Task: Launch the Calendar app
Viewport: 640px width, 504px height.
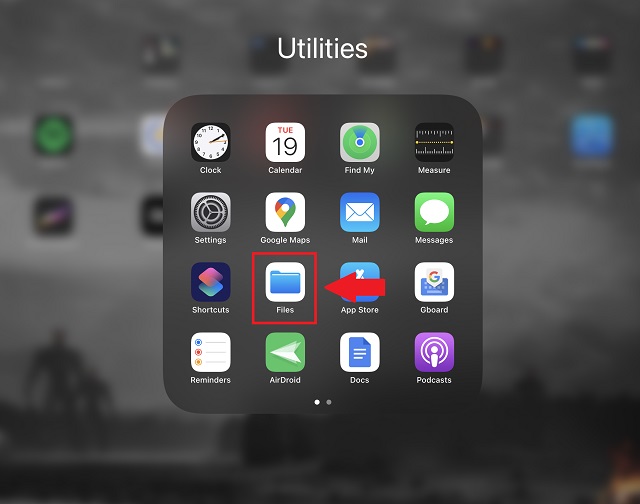Action: tap(285, 143)
